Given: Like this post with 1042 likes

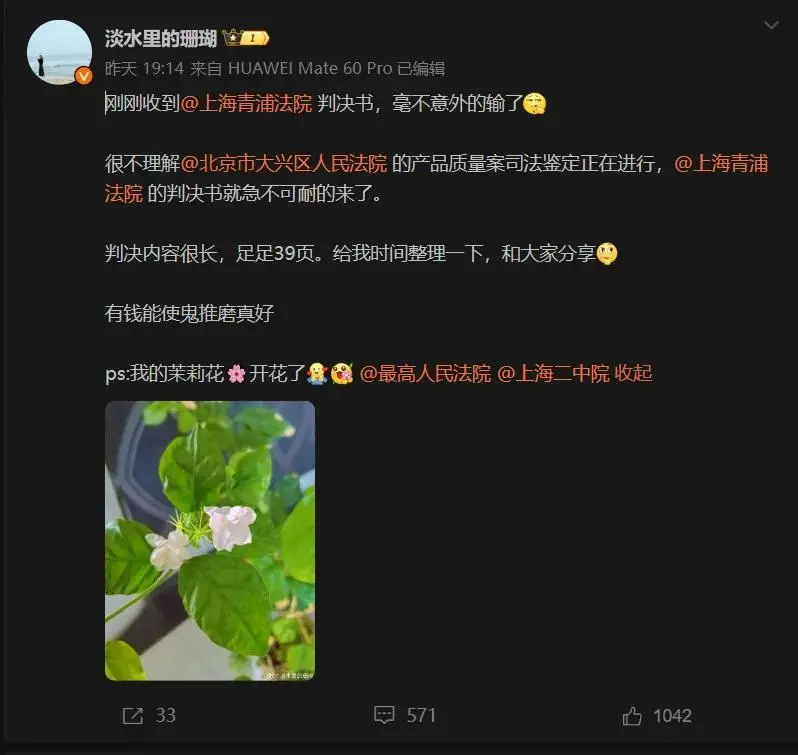Looking at the screenshot, I should pos(656,715).
